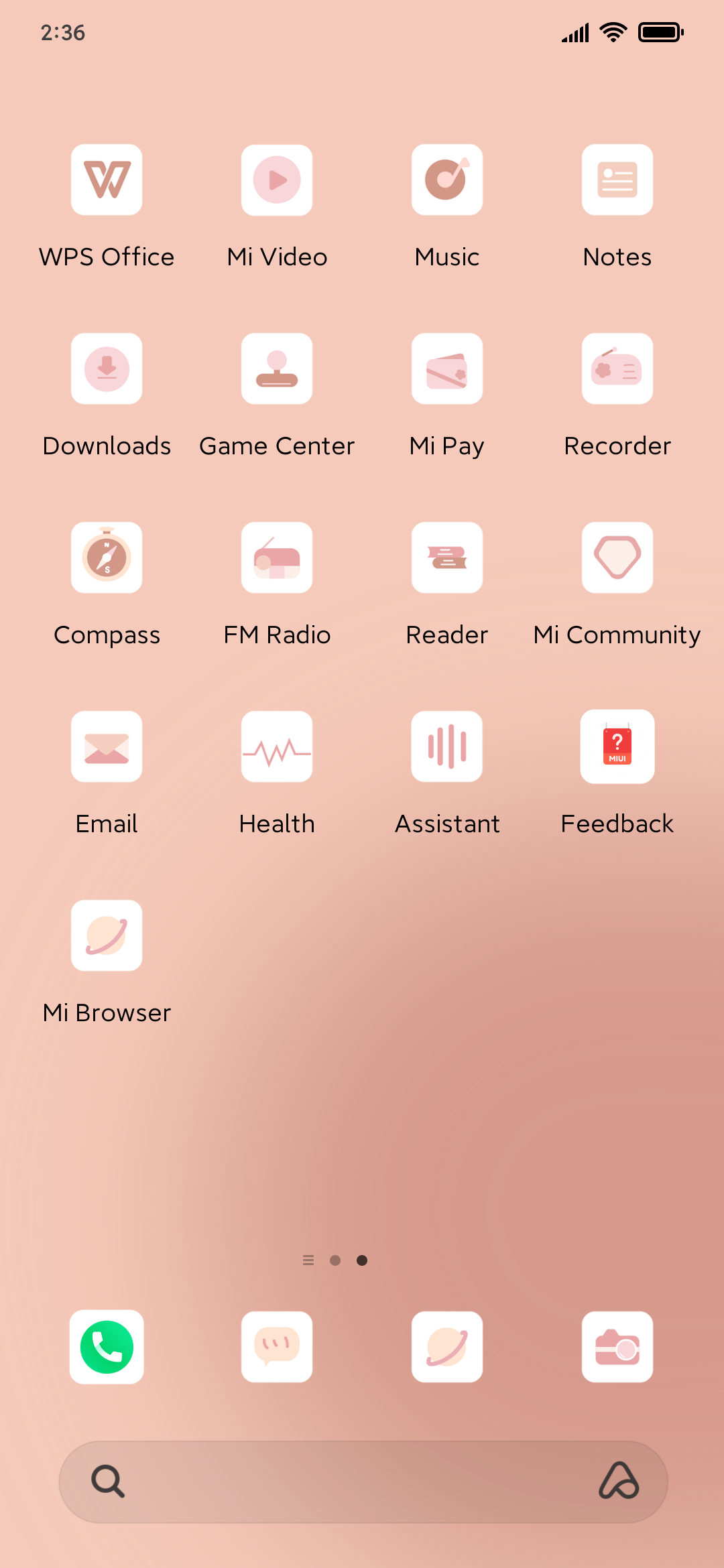
Task: Start the Recorder app
Action: click(x=617, y=369)
